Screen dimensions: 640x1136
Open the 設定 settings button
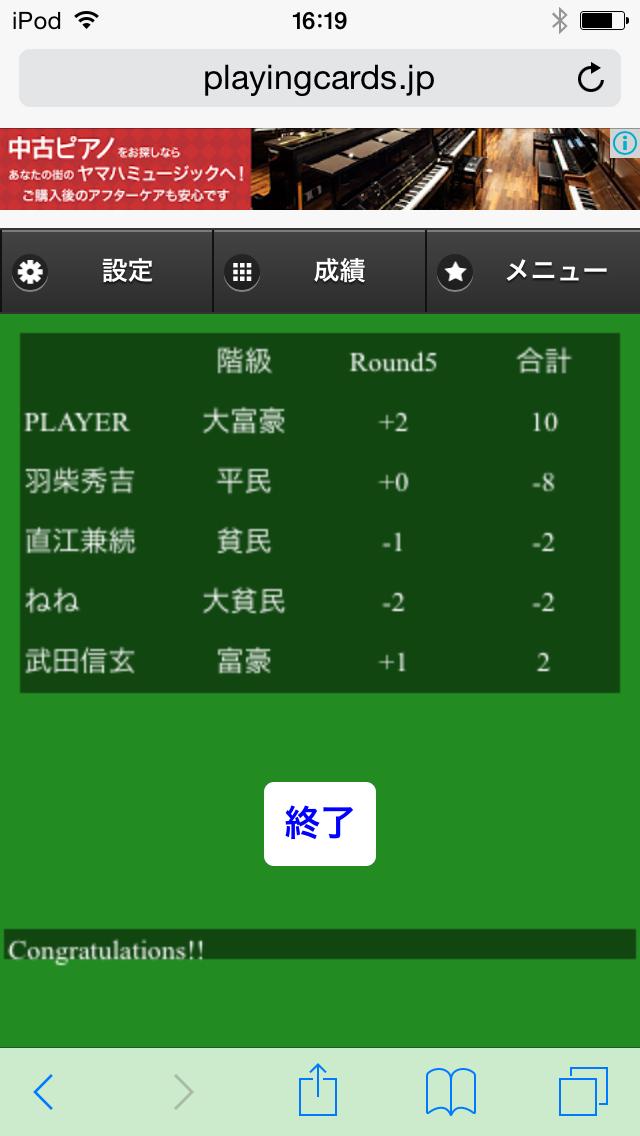pyautogui.click(x=106, y=271)
